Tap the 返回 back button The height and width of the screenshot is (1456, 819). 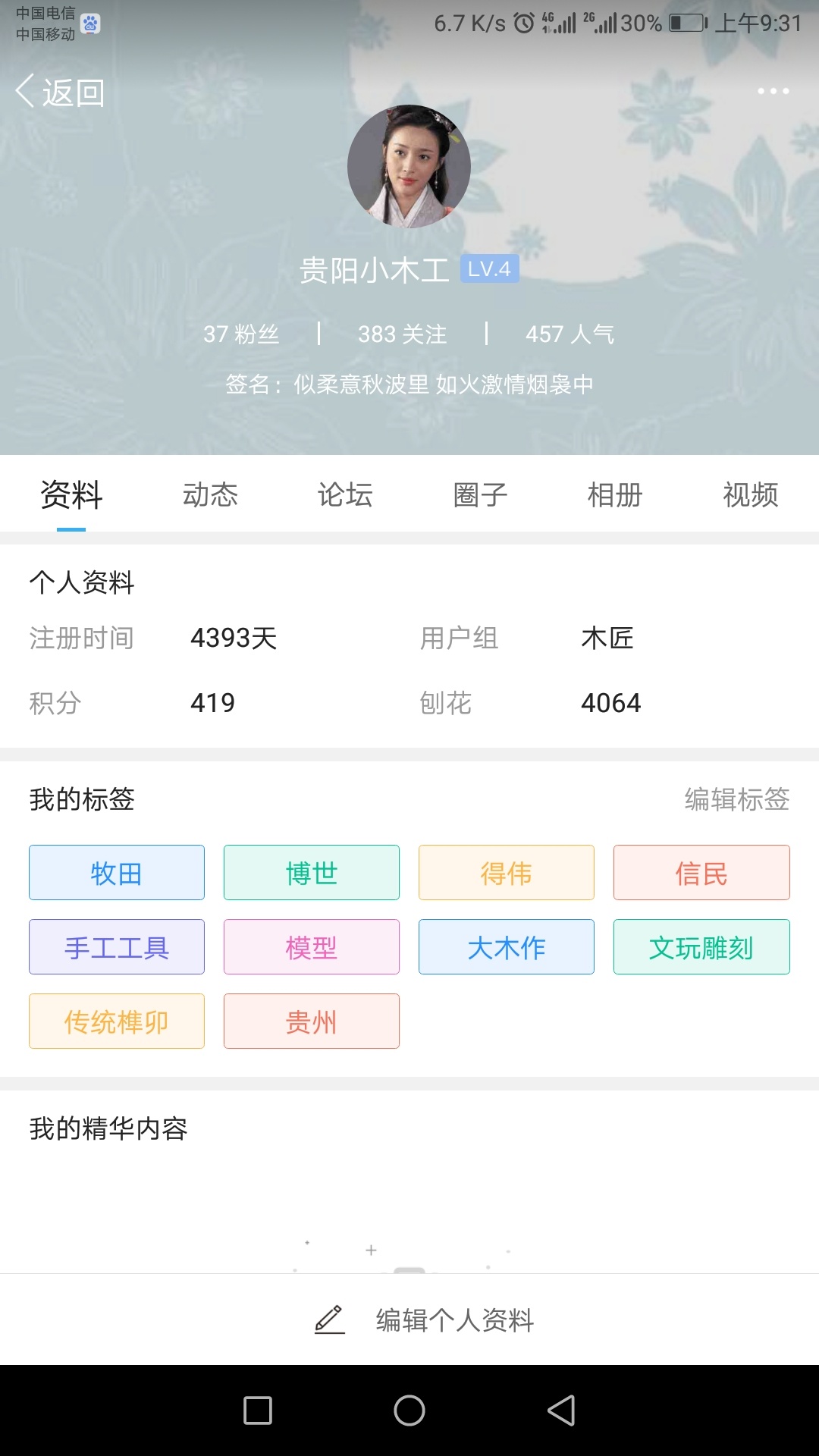pos(61,93)
